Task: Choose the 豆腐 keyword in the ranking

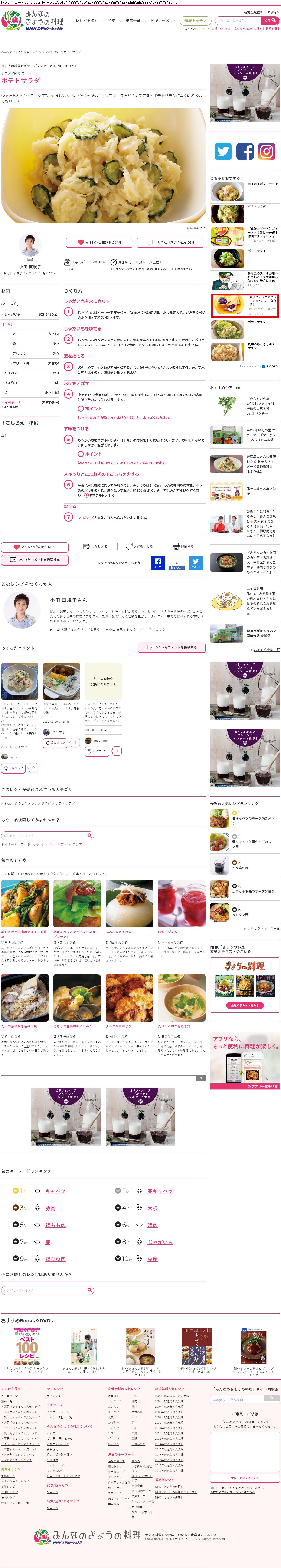Action: tap(153, 1259)
